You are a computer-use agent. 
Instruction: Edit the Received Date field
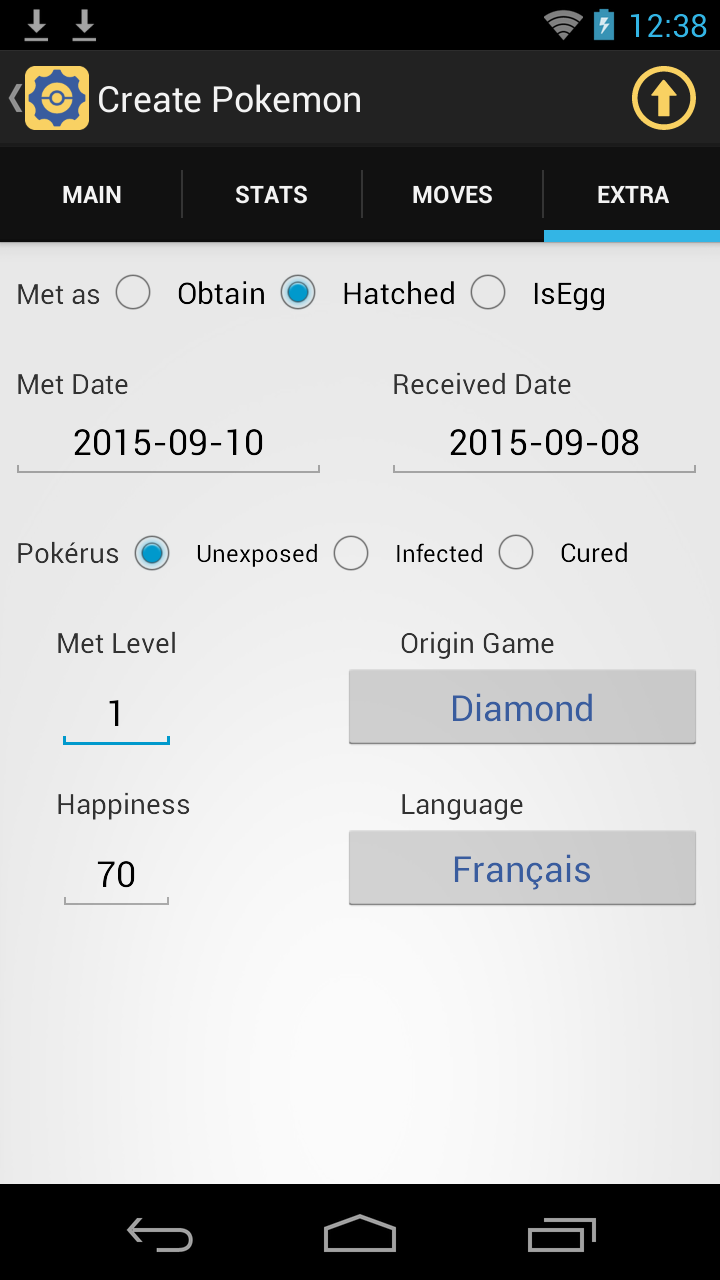point(544,443)
